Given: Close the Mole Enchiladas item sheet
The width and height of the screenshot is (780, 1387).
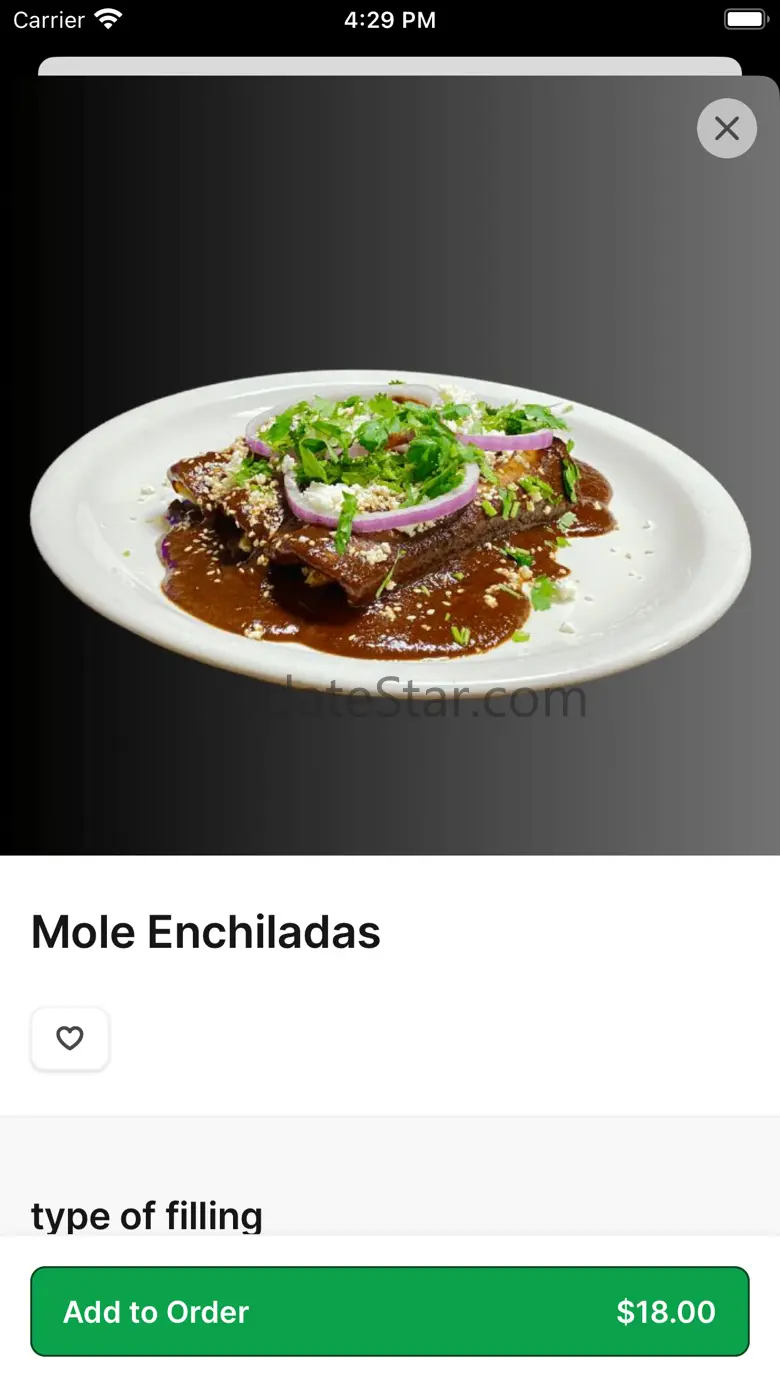Looking at the screenshot, I should 727,128.
